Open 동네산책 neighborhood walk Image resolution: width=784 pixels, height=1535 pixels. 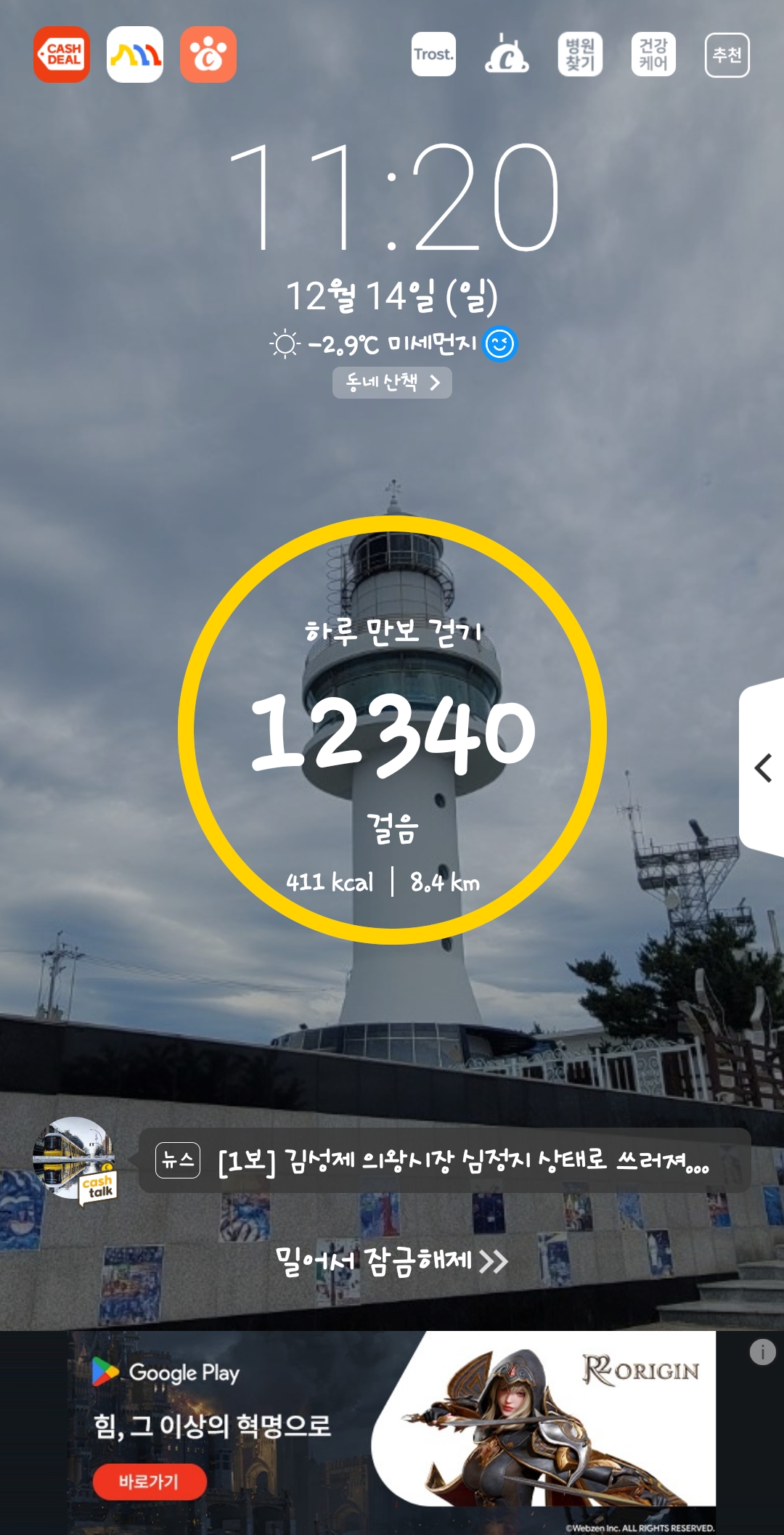(392, 383)
